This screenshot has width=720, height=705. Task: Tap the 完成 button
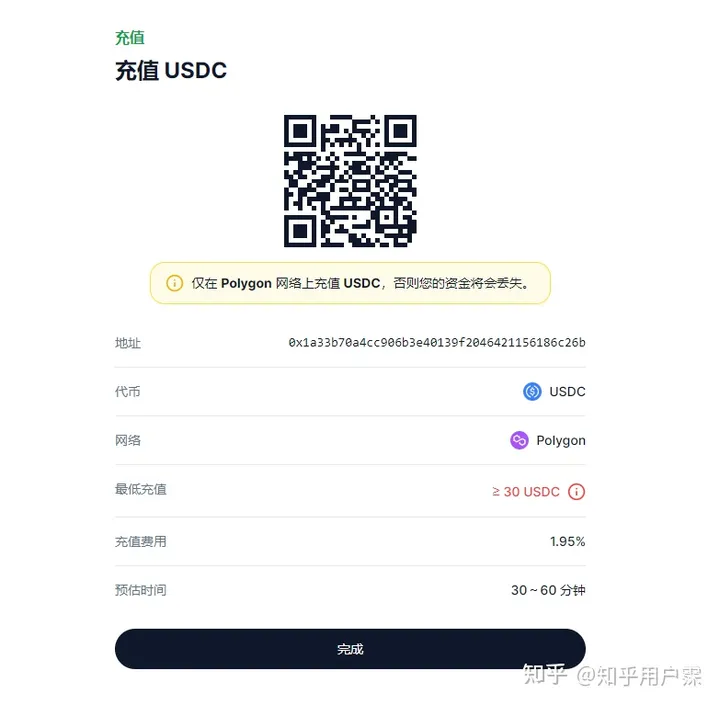(350, 649)
